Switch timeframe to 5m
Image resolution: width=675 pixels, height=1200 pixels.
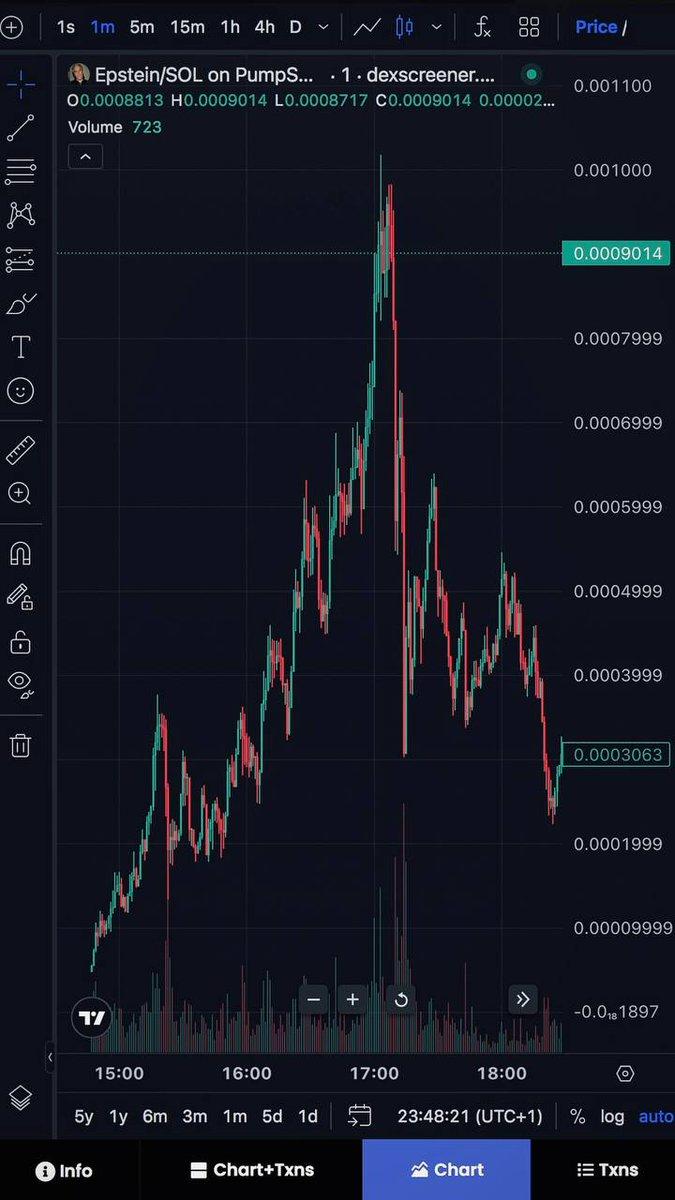point(142,27)
